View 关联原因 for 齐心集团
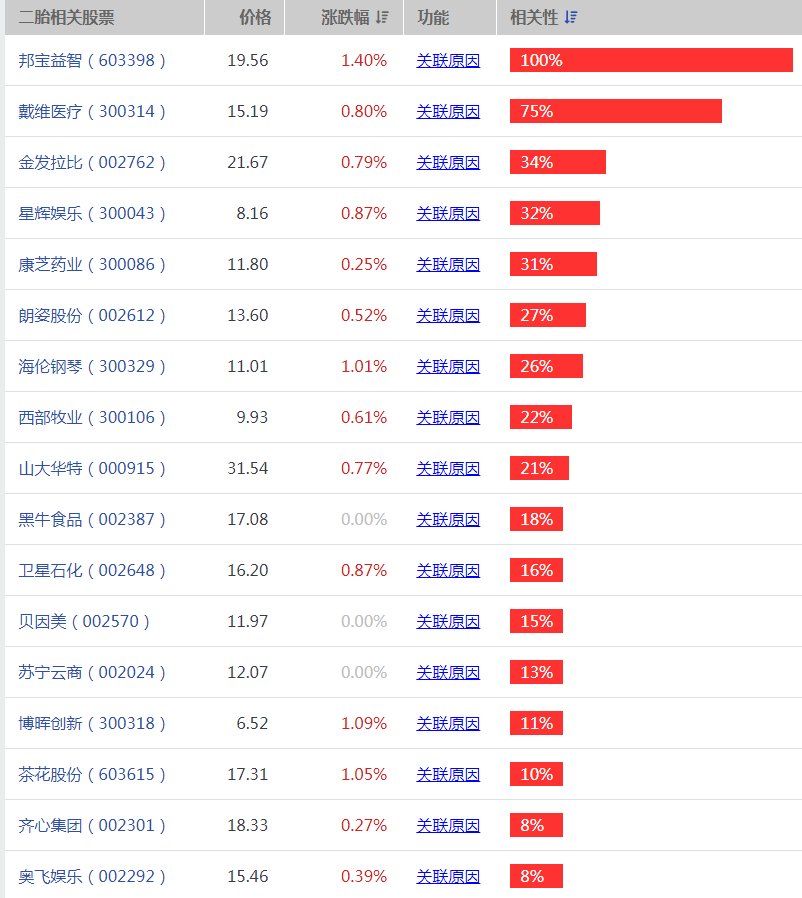Image resolution: width=802 pixels, height=898 pixels. click(448, 826)
